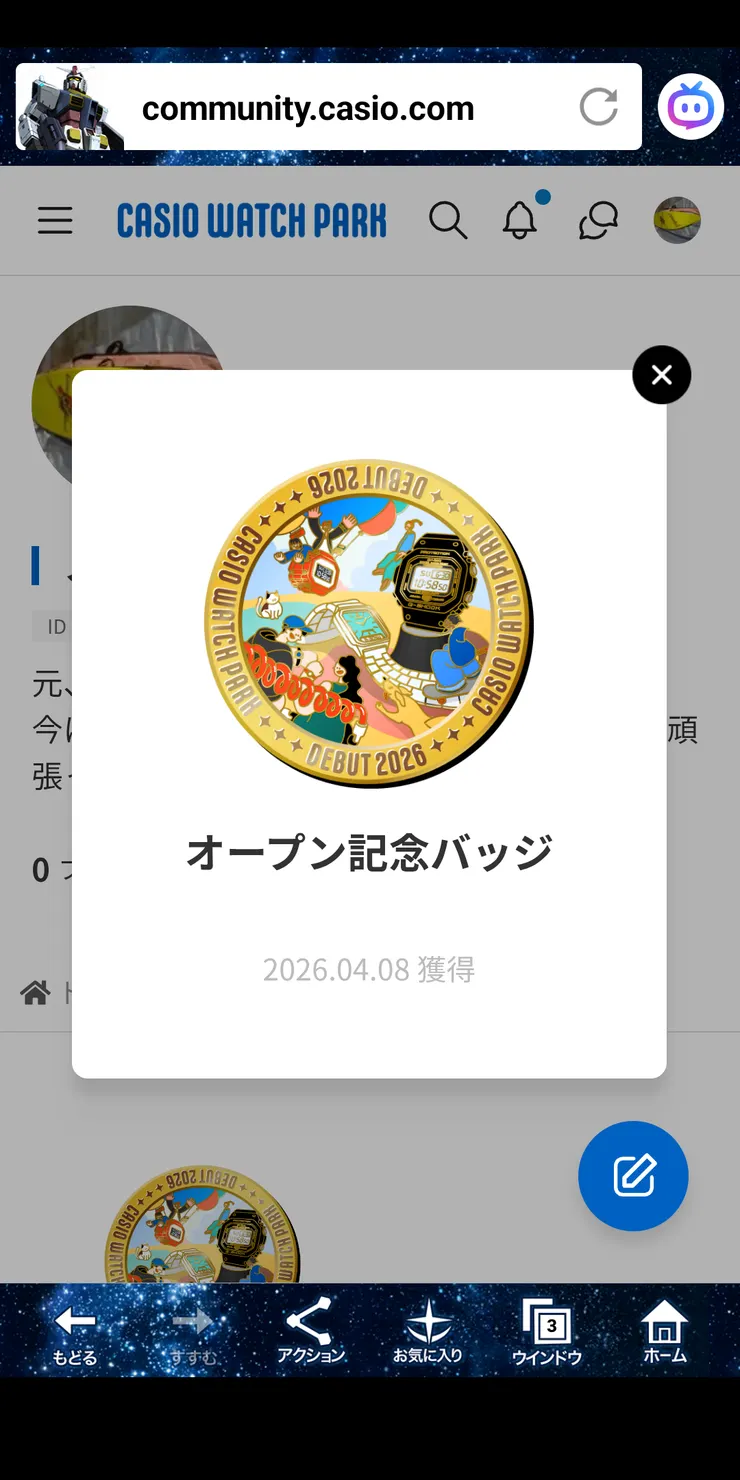Open your profile avatar in the header
This screenshot has width=740, height=1480.
676,221
